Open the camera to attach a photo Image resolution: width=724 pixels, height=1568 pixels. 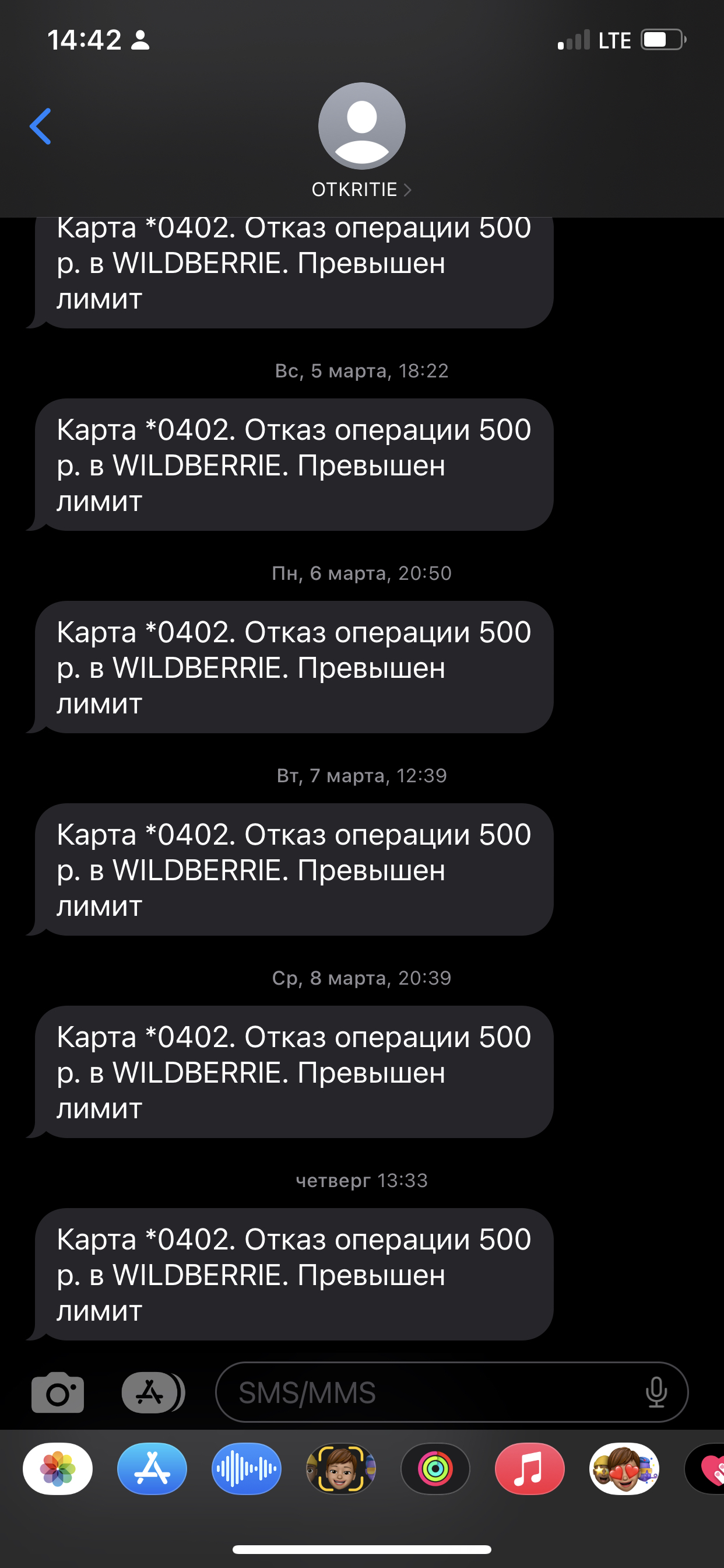[x=58, y=1392]
